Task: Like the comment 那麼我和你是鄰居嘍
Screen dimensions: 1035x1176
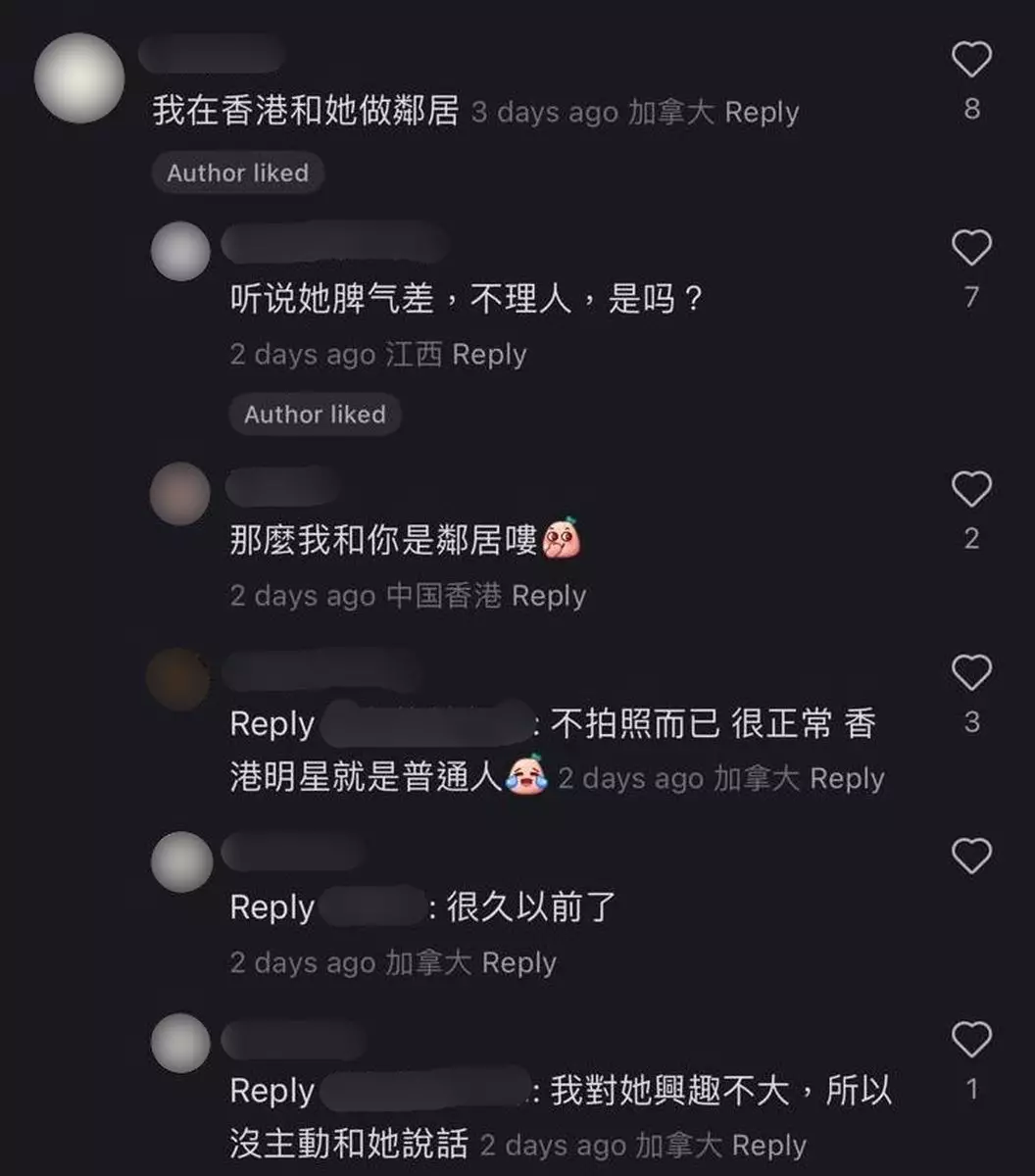Action: (971, 490)
